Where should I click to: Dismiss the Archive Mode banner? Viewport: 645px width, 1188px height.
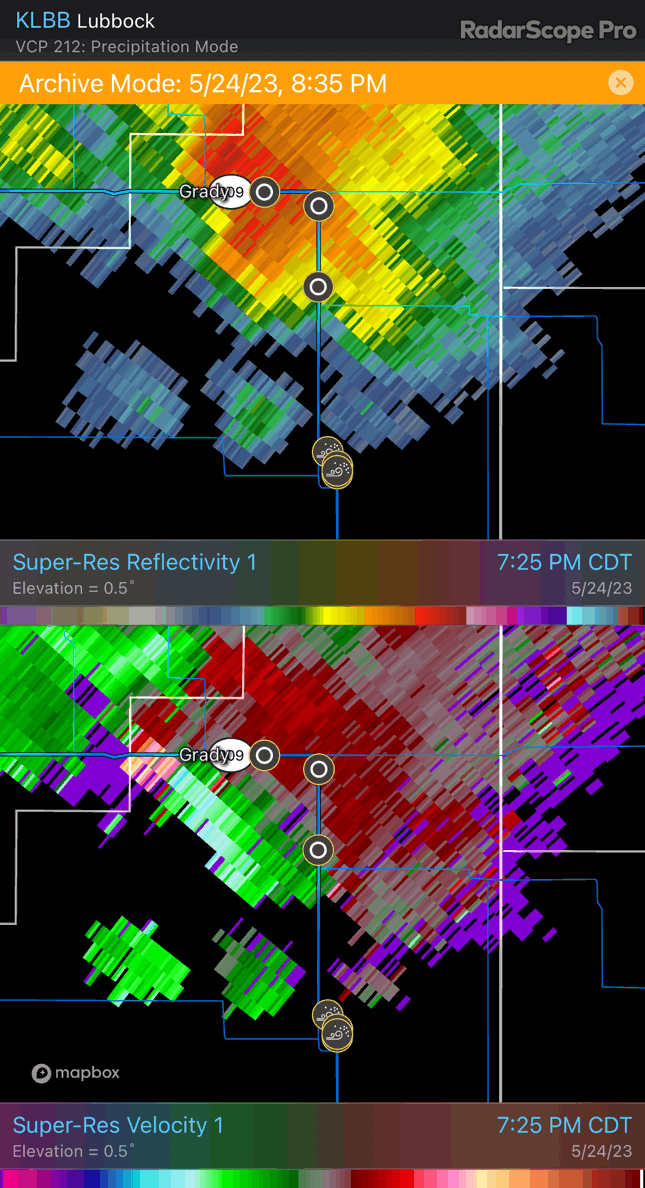coord(621,83)
